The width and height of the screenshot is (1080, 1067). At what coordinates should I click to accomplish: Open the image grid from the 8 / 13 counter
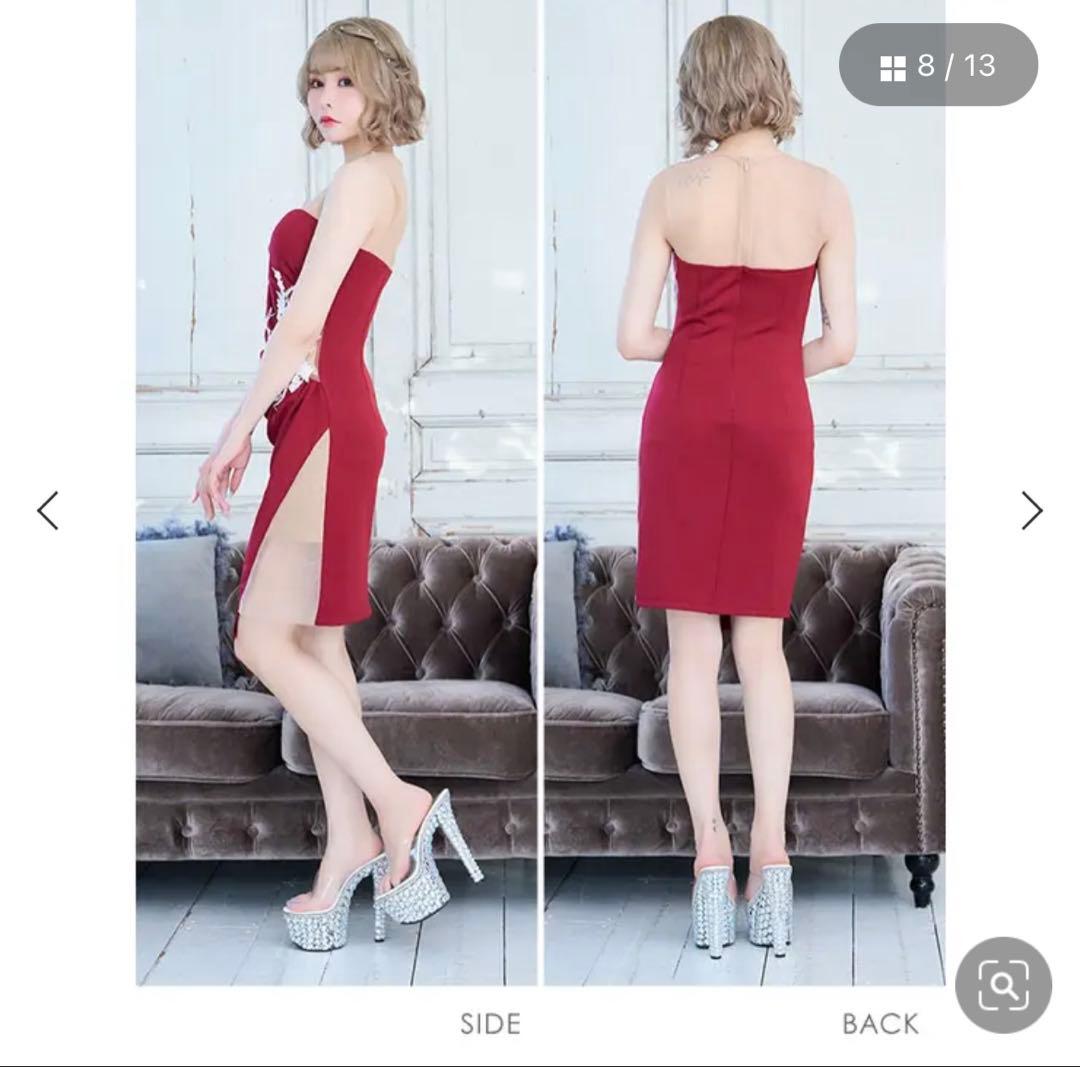[937, 66]
